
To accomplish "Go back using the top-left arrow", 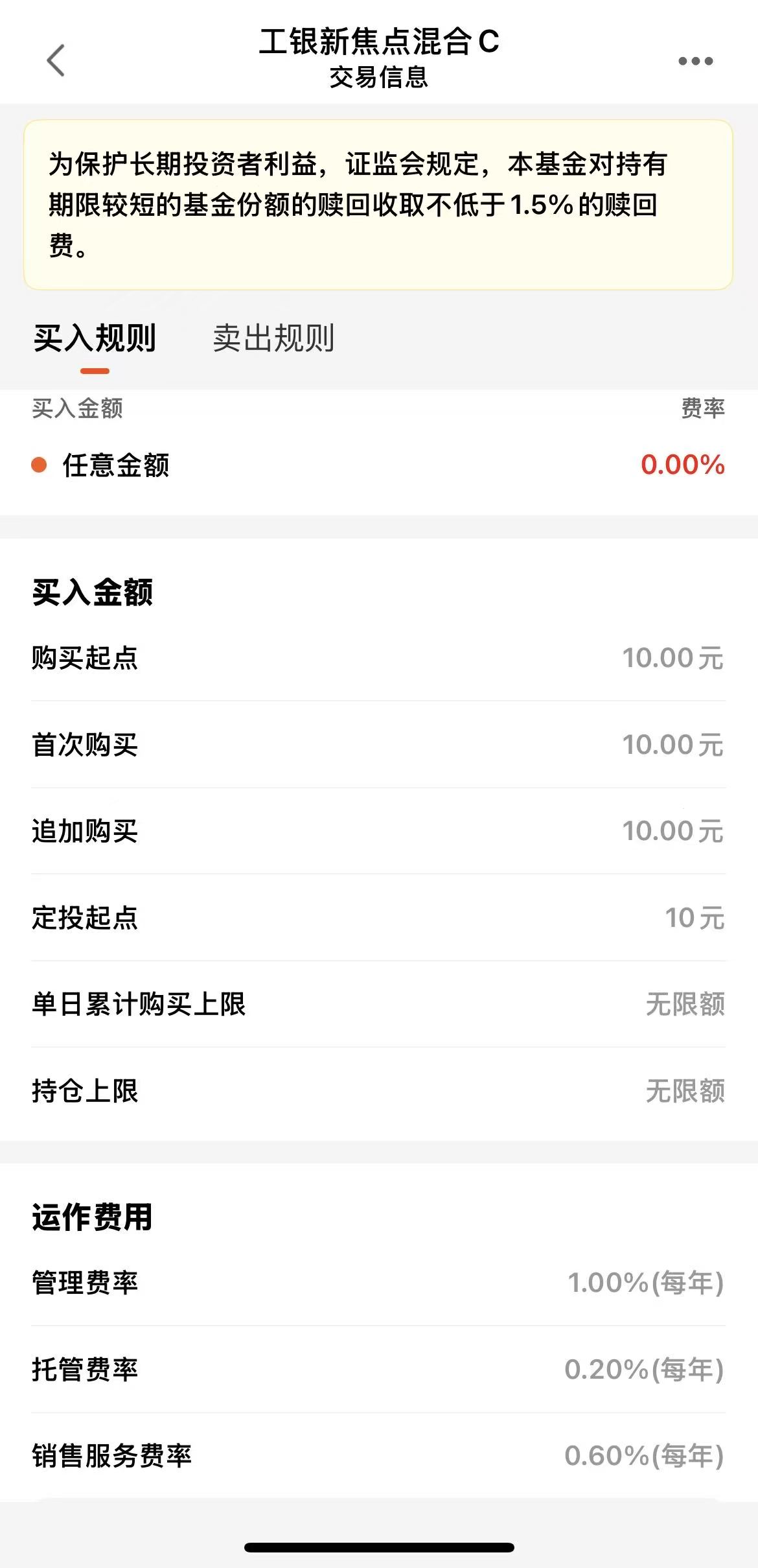I will [x=56, y=60].
